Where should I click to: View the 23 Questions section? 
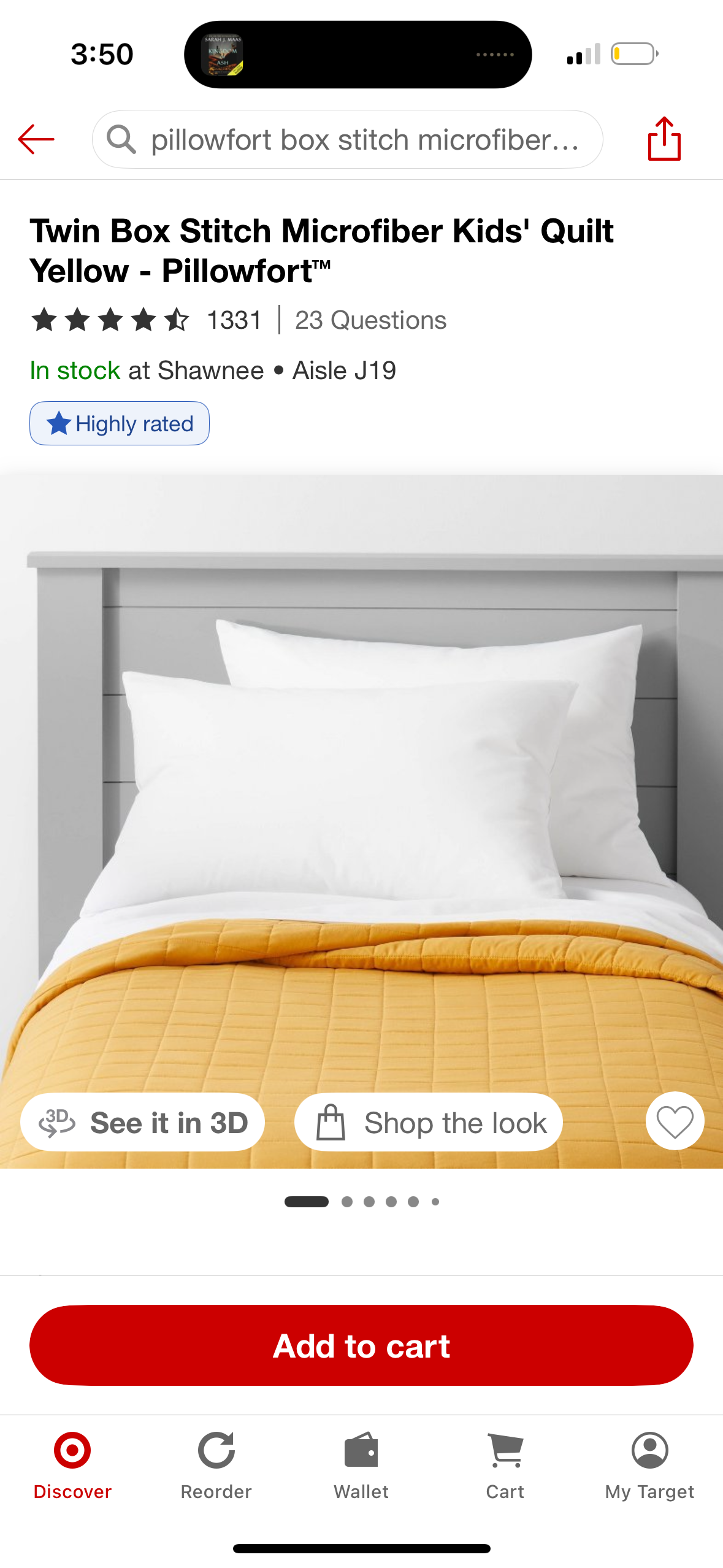370,320
